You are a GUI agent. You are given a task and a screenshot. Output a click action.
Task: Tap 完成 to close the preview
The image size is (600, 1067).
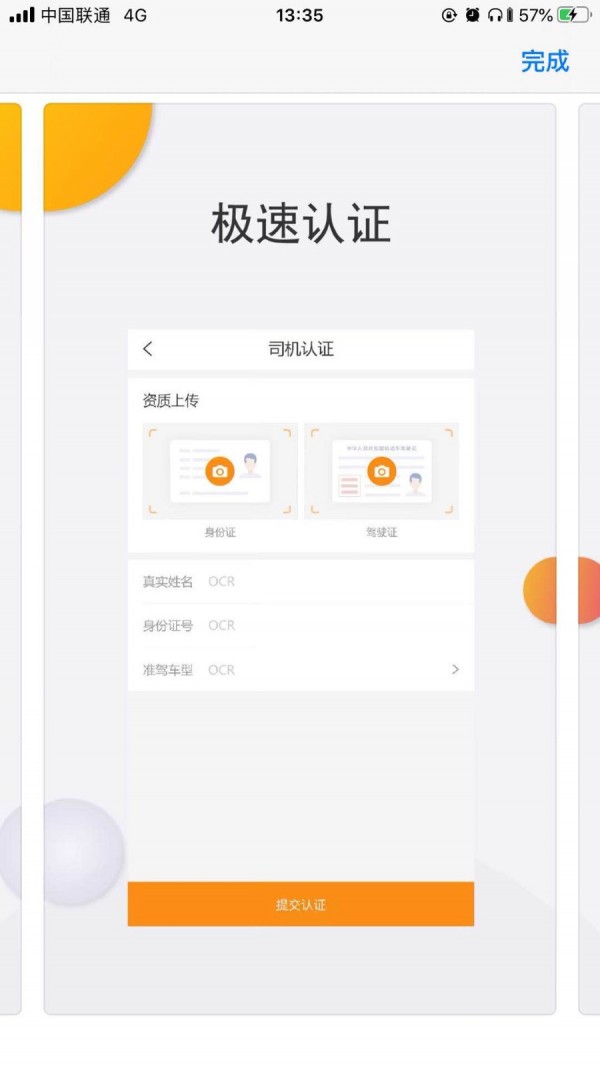coord(545,61)
